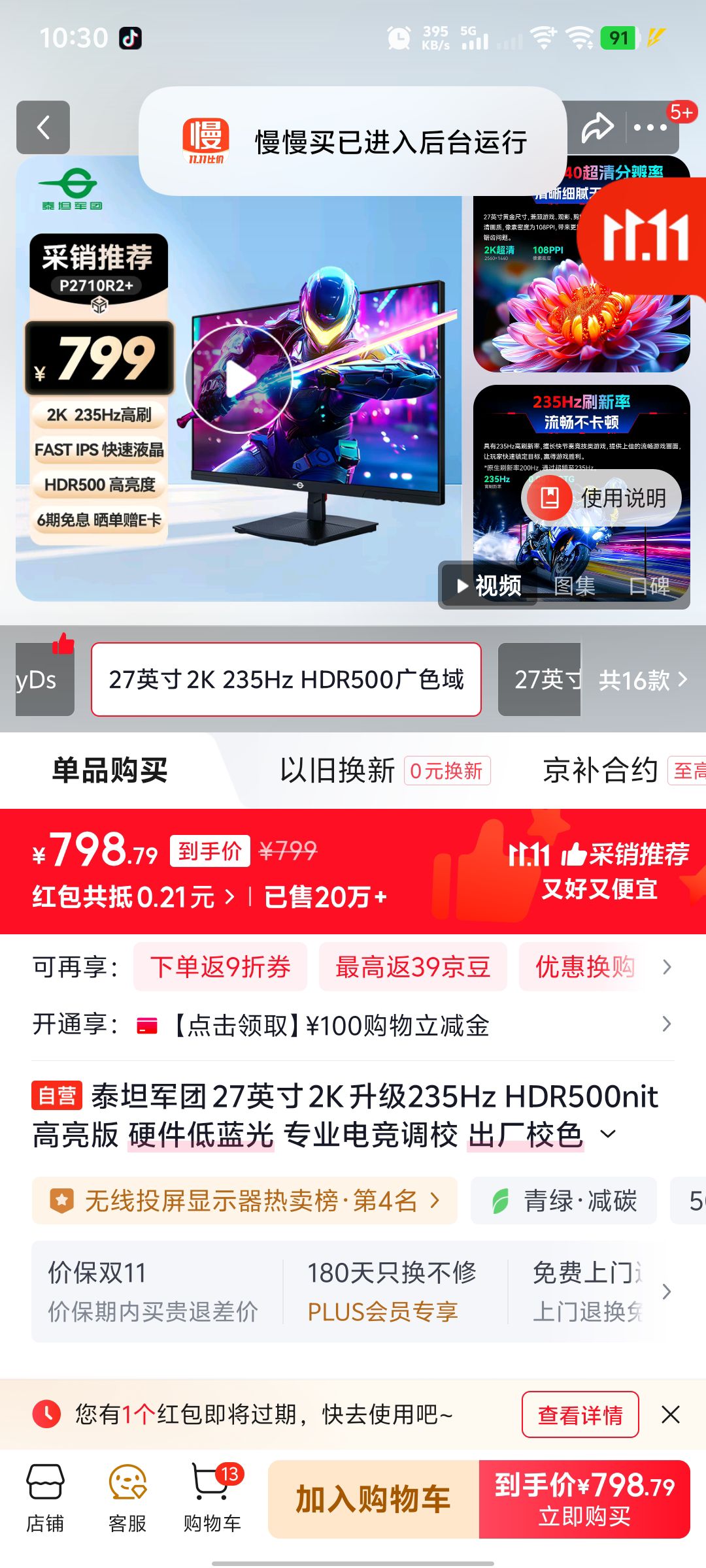Expand the service guarantees list chevron

pyautogui.click(x=666, y=1292)
